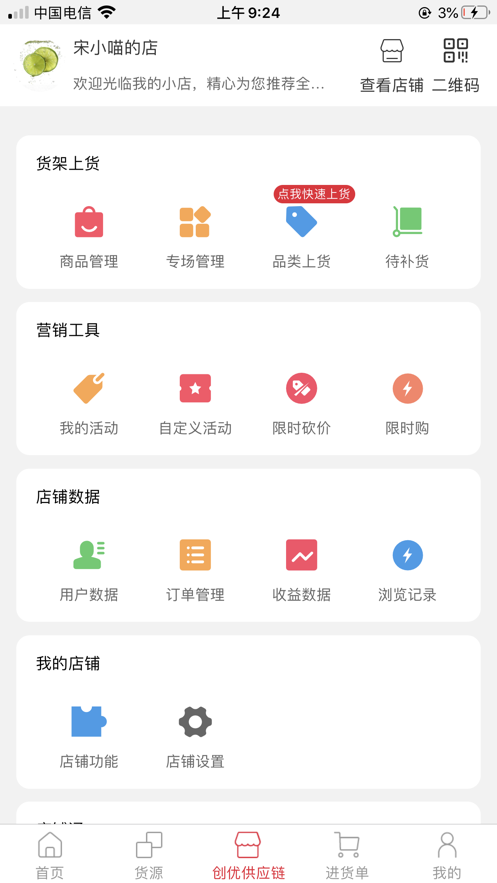Switch to the 我的 tab
The height and width of the screenshot is (883, 497).
coord(447,855)
